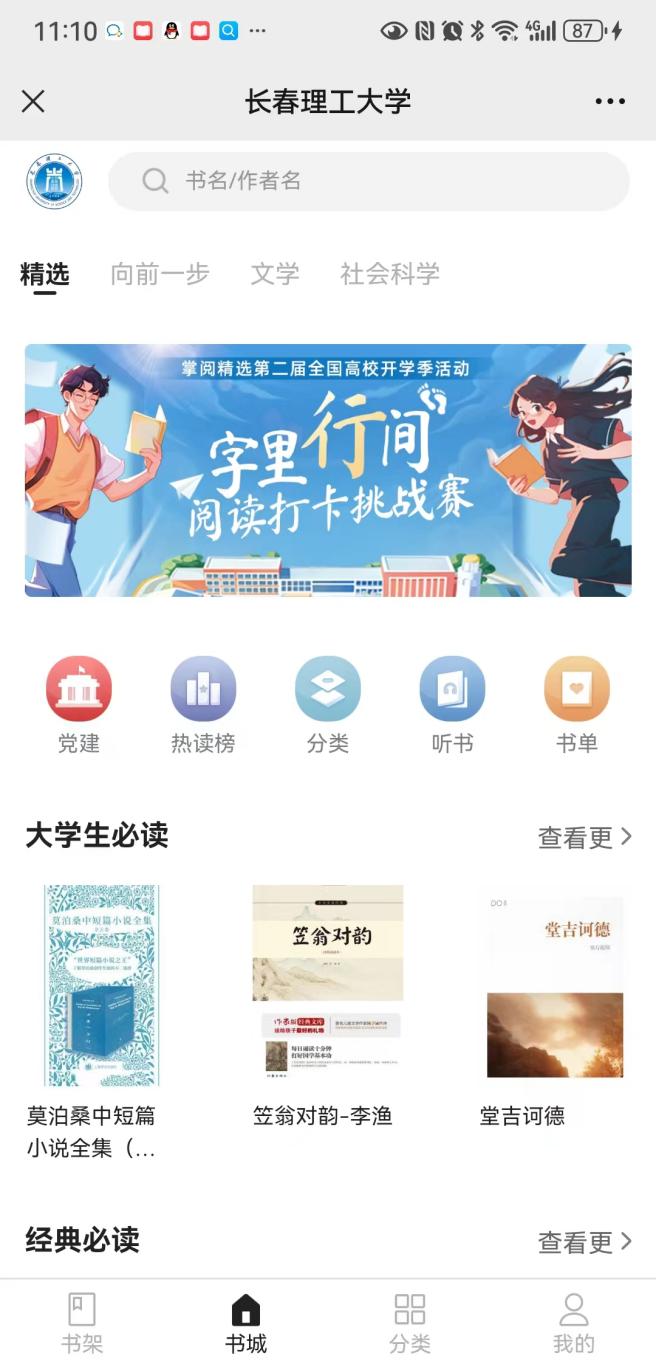Open the book 莫泊桑中短篇小说全集
Image resolution: width=656 pixels, height=1364 pixels.
coord(101,985)
